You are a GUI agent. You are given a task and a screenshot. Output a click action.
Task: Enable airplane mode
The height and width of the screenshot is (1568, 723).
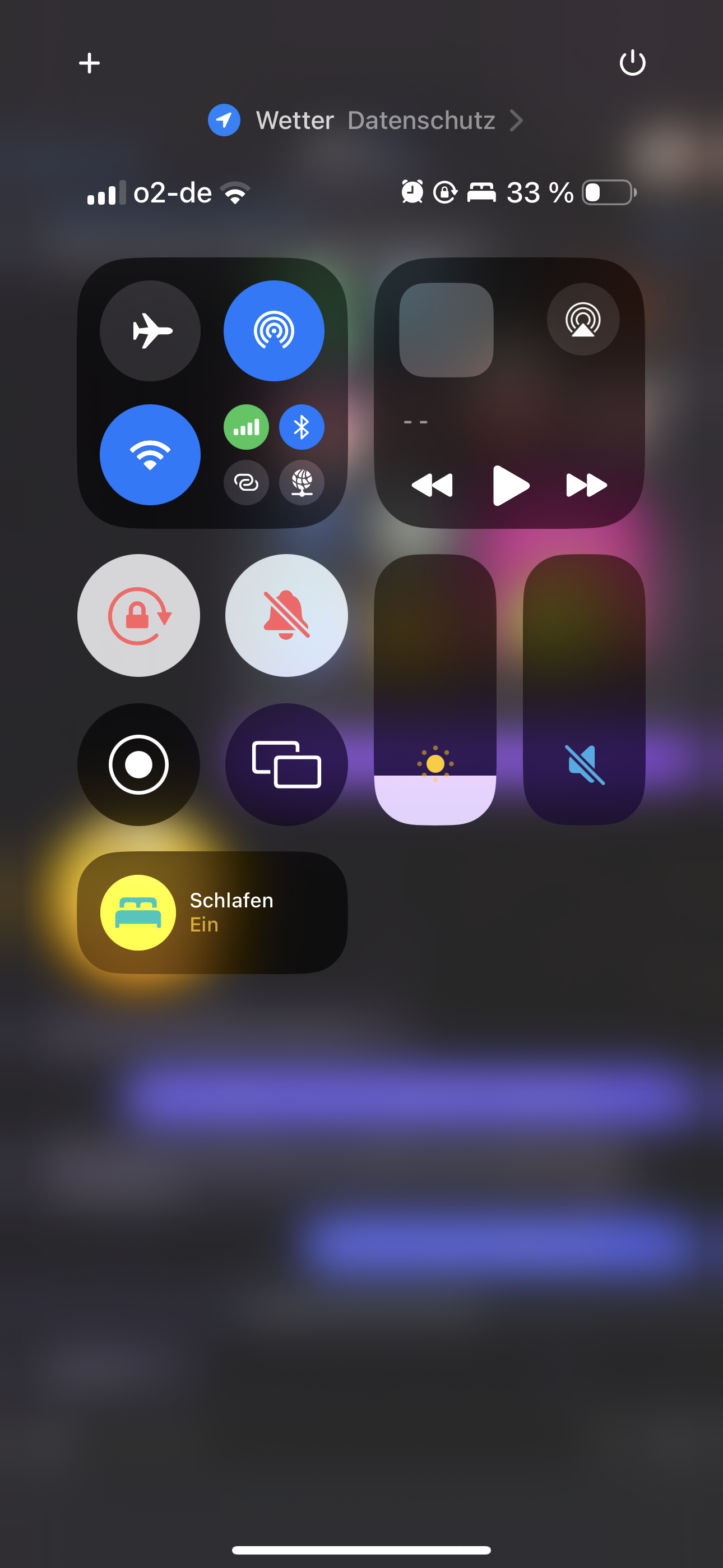click(150, 330)
